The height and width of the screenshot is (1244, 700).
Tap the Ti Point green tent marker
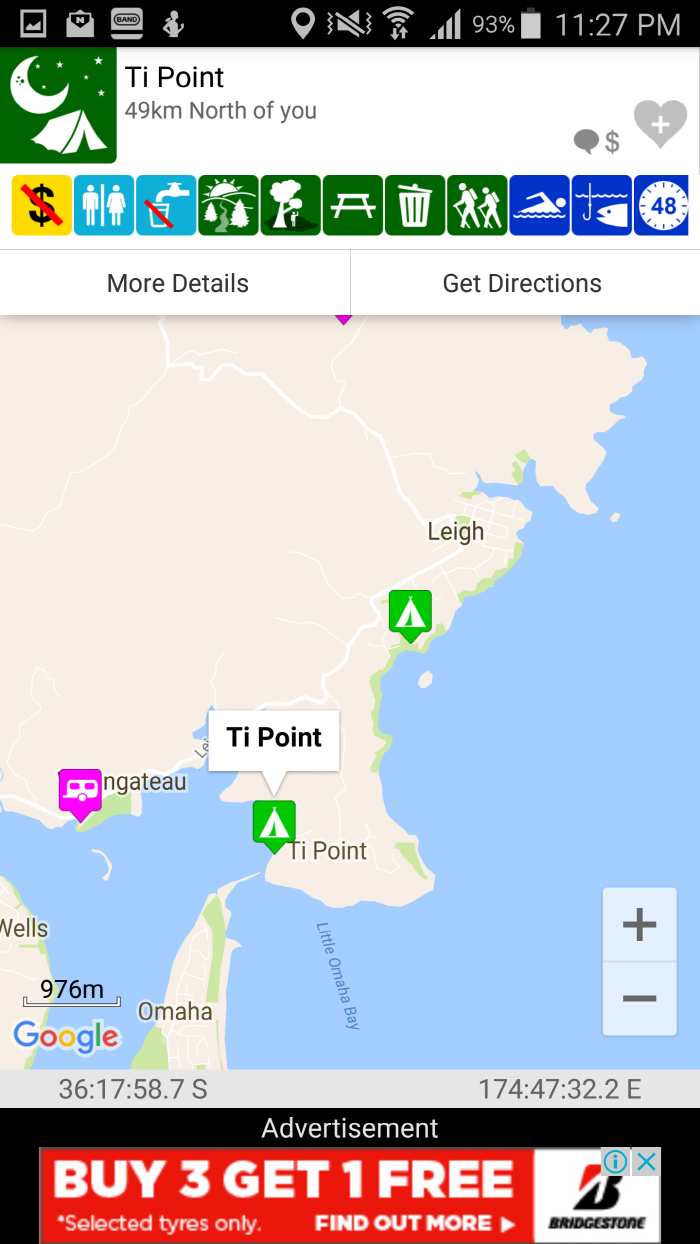[x=273, y=823]
